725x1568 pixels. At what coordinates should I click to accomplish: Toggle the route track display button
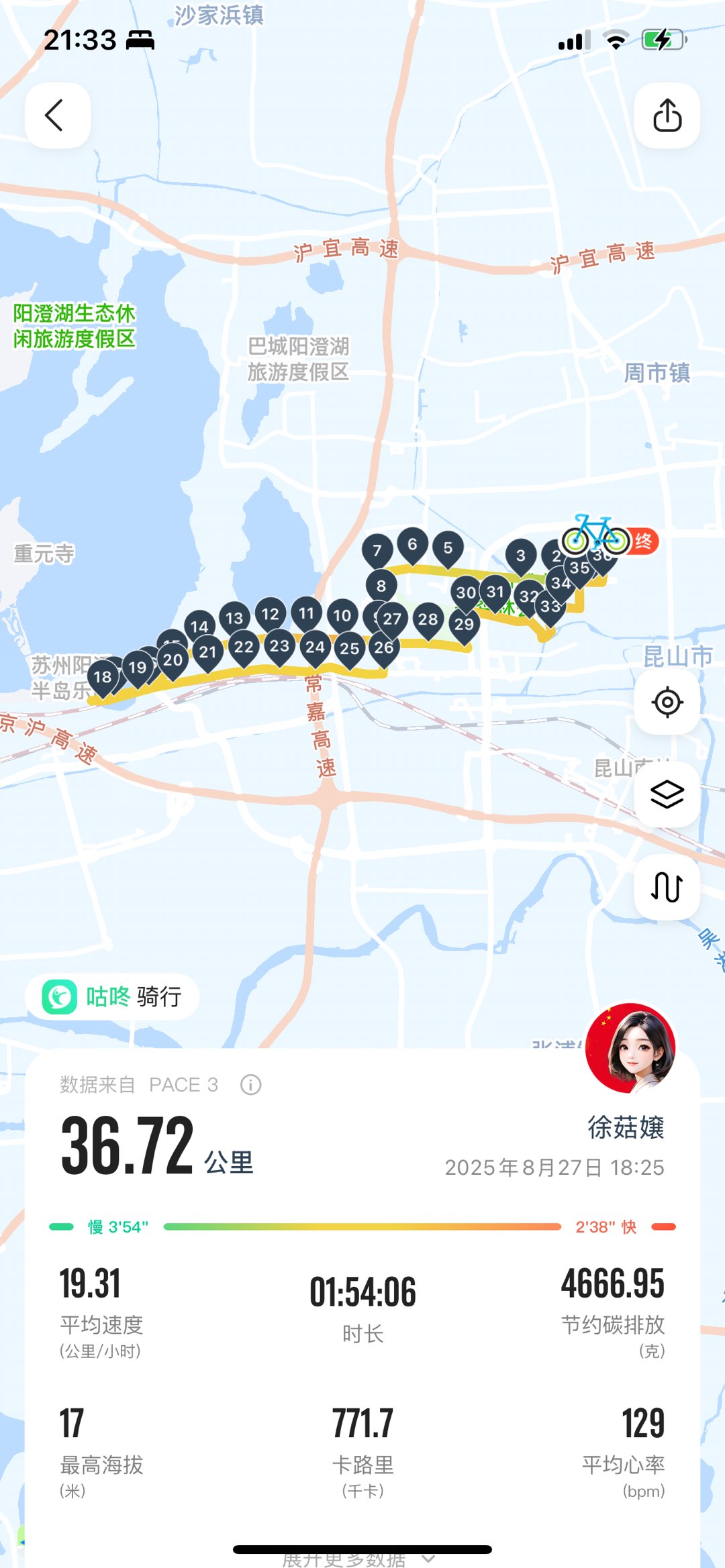[667, 887]
